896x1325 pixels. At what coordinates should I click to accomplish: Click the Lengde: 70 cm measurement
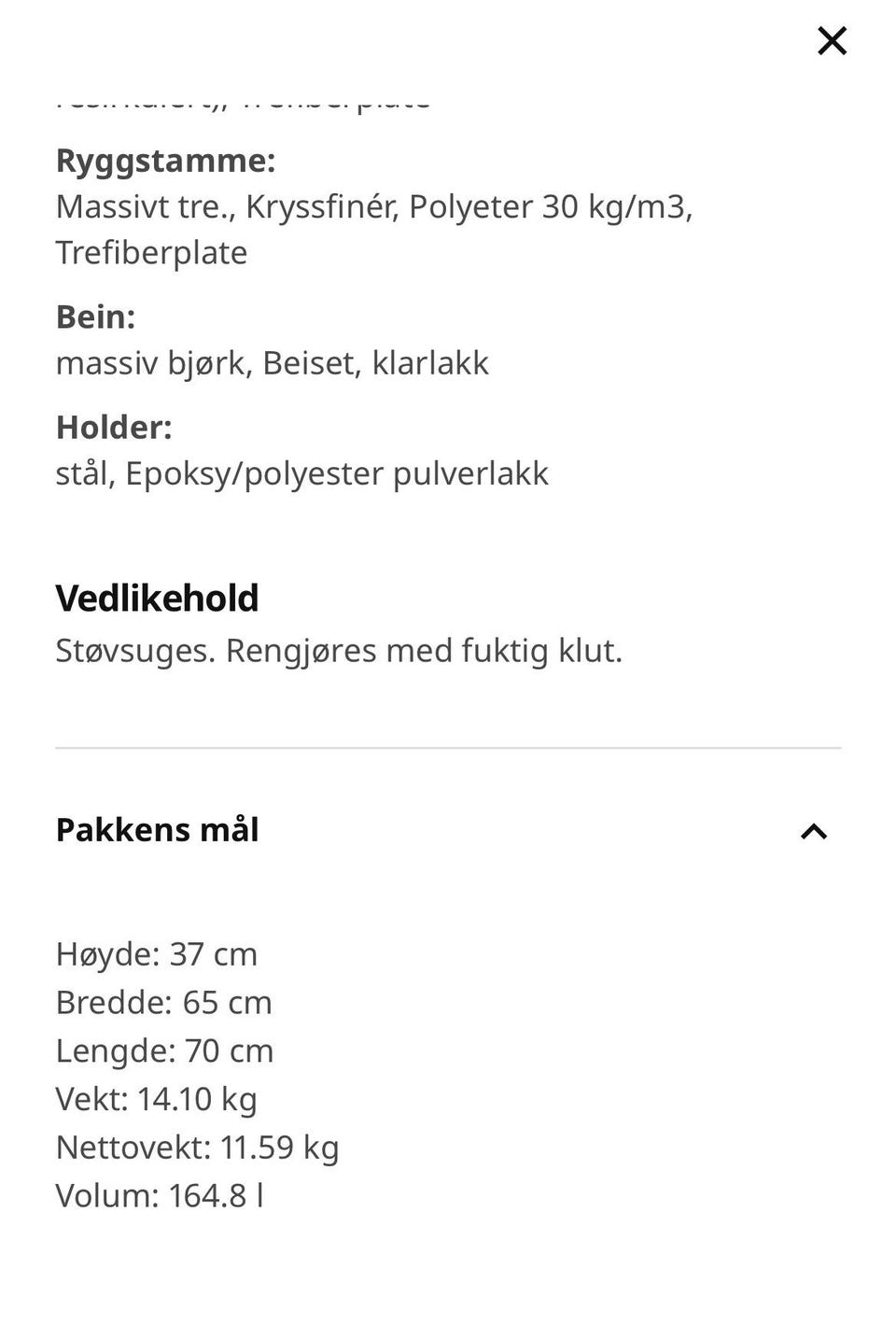(x=164, y=1050)
